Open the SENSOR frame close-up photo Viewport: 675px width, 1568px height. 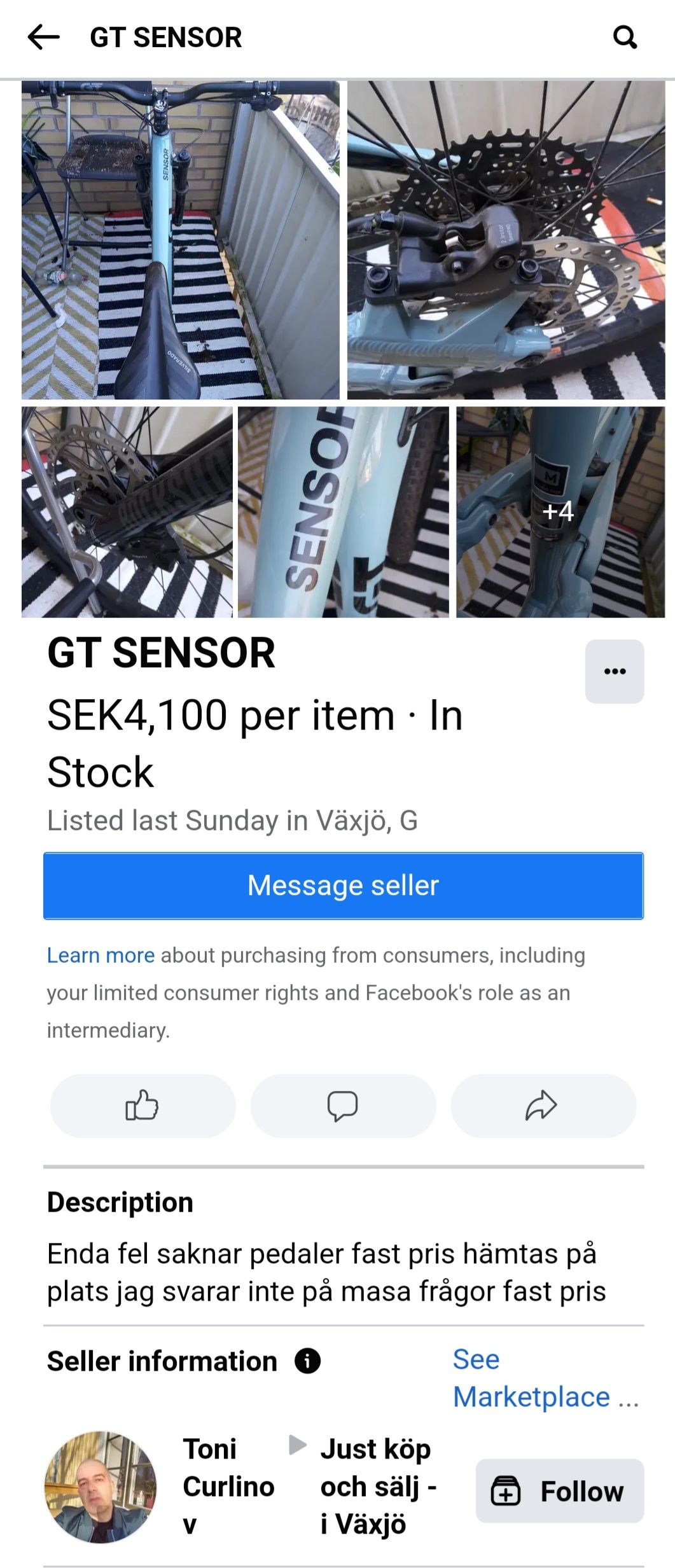[x=343, y=512]
